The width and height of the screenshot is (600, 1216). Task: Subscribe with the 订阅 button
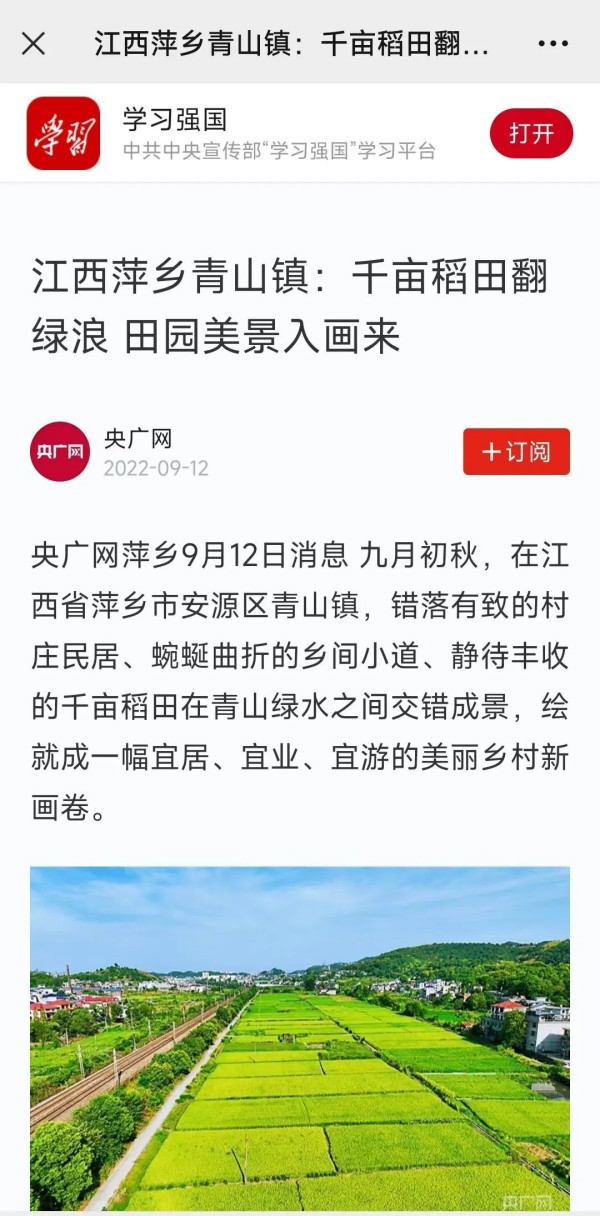516,452
